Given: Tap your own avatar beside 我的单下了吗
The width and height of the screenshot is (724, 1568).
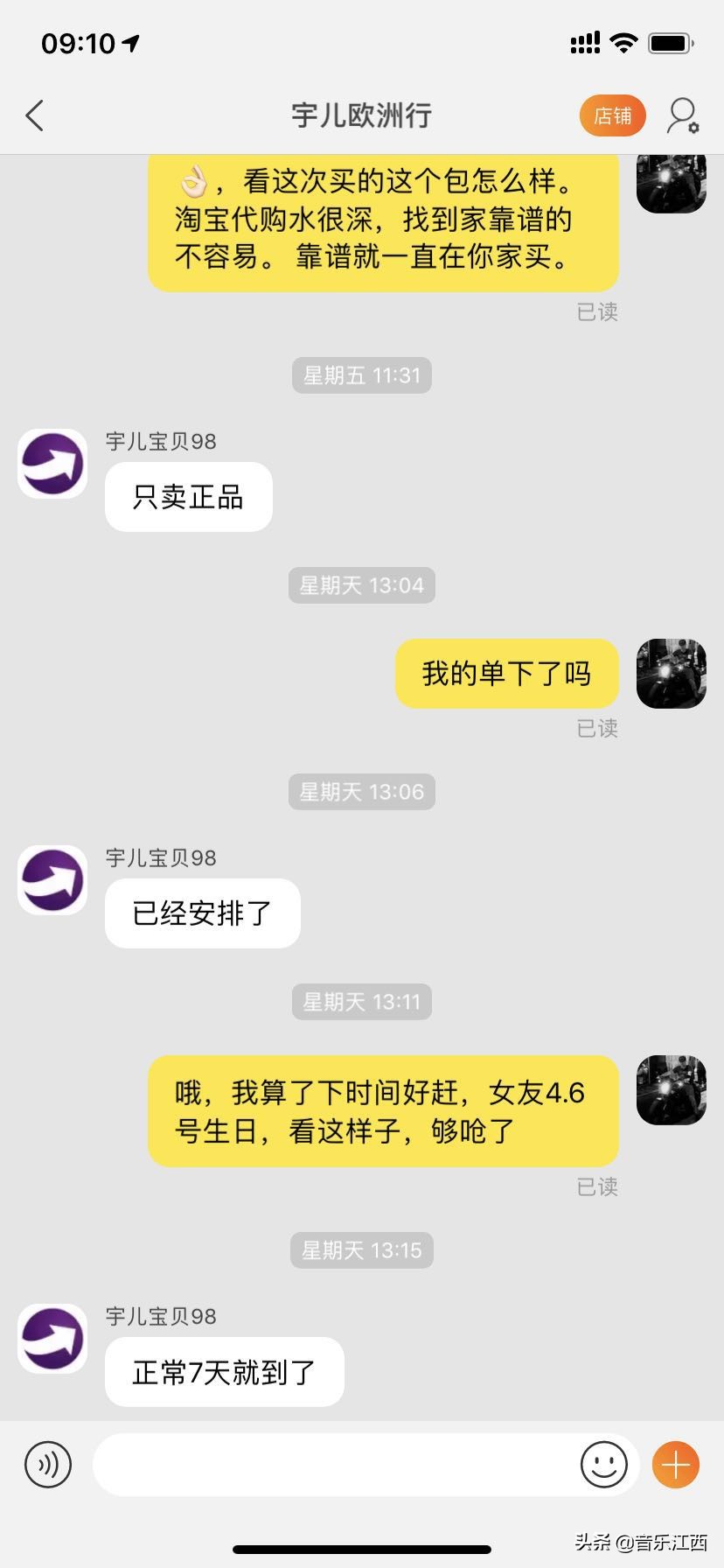Looking at the screenshot, I should [670, 673].
